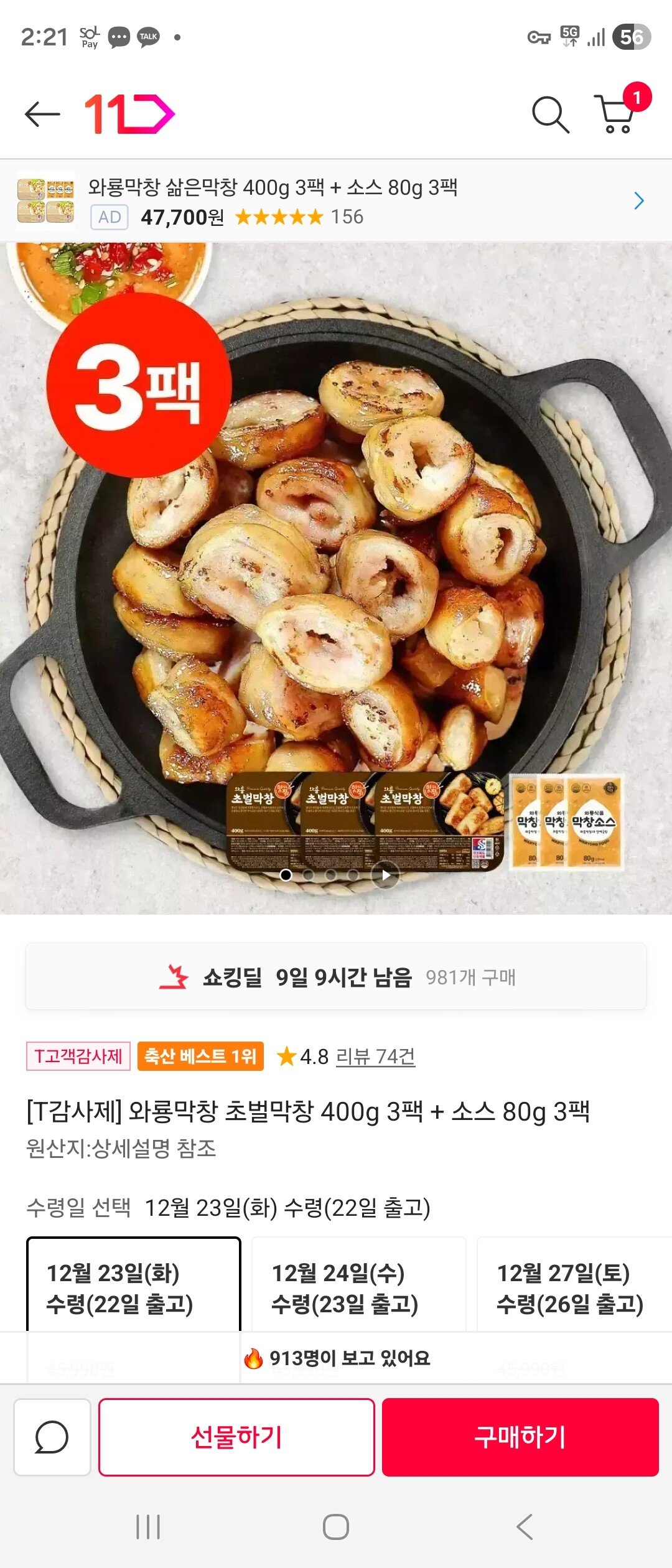Expand the AD banner with the chevron
Image resolution: width=672 pixels, height=1568 pixels.
[x=638, y=202]
